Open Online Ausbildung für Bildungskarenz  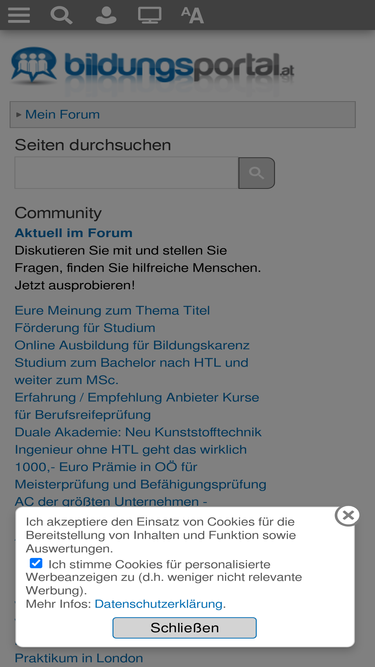tap(132, 345)
